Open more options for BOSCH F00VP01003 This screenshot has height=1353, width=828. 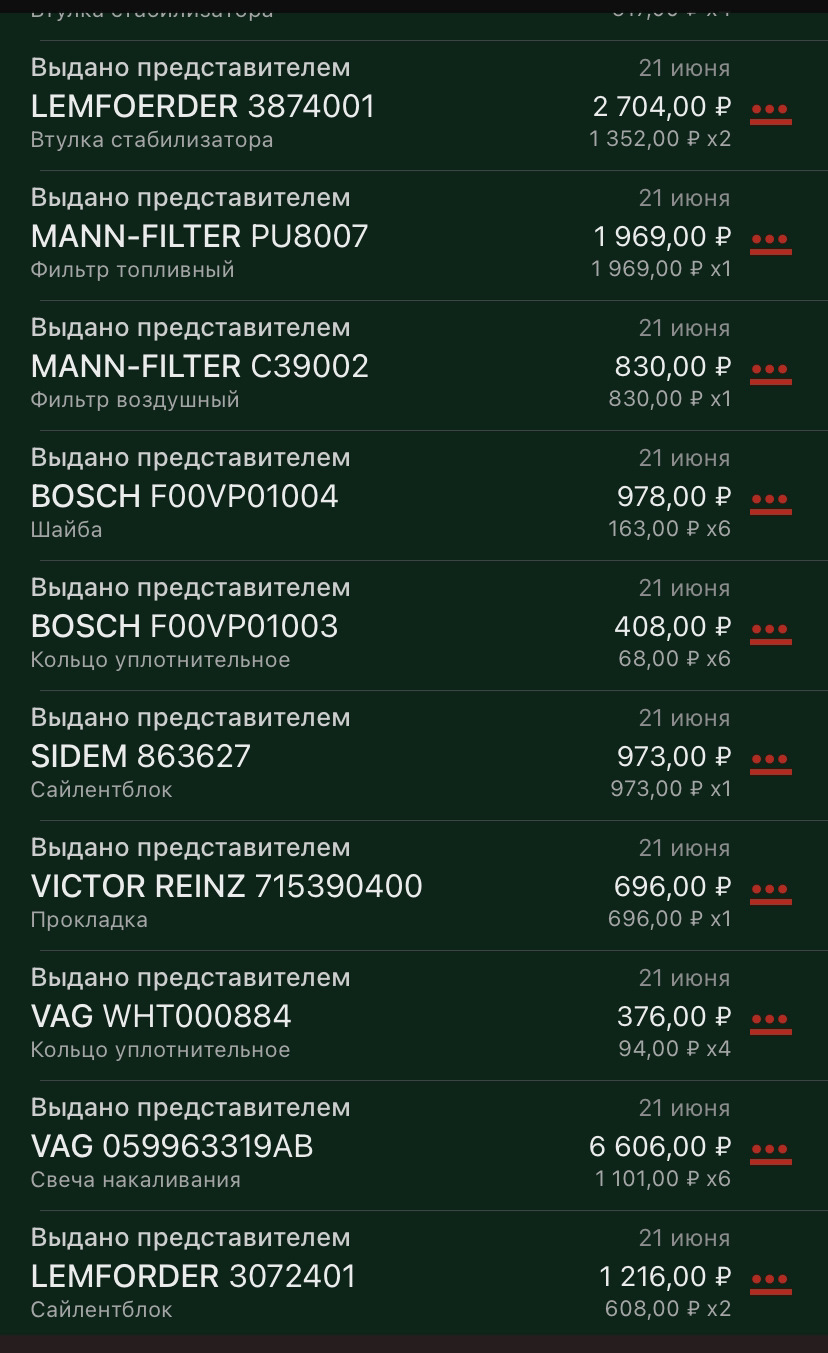[x=770, y=630]
